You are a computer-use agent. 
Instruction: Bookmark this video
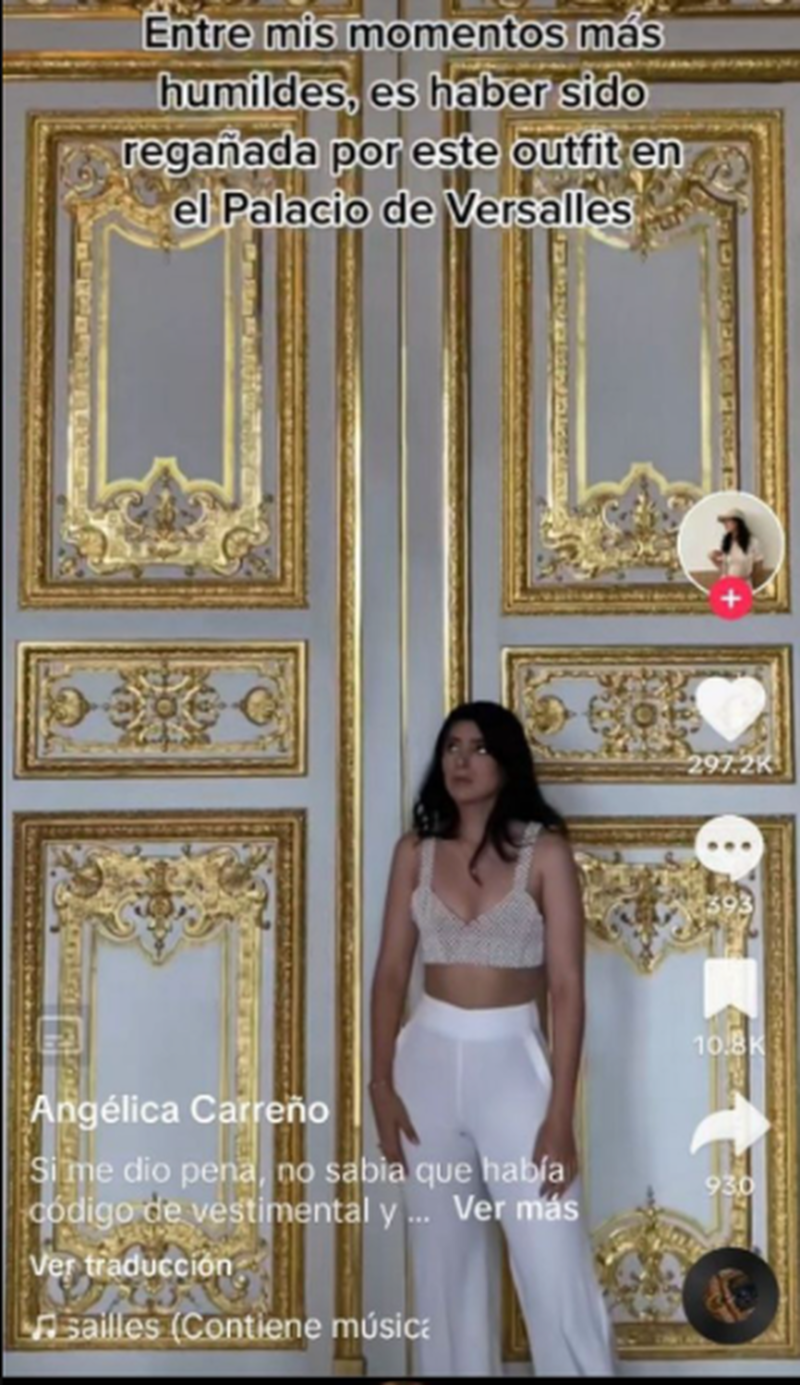(730, 989)
